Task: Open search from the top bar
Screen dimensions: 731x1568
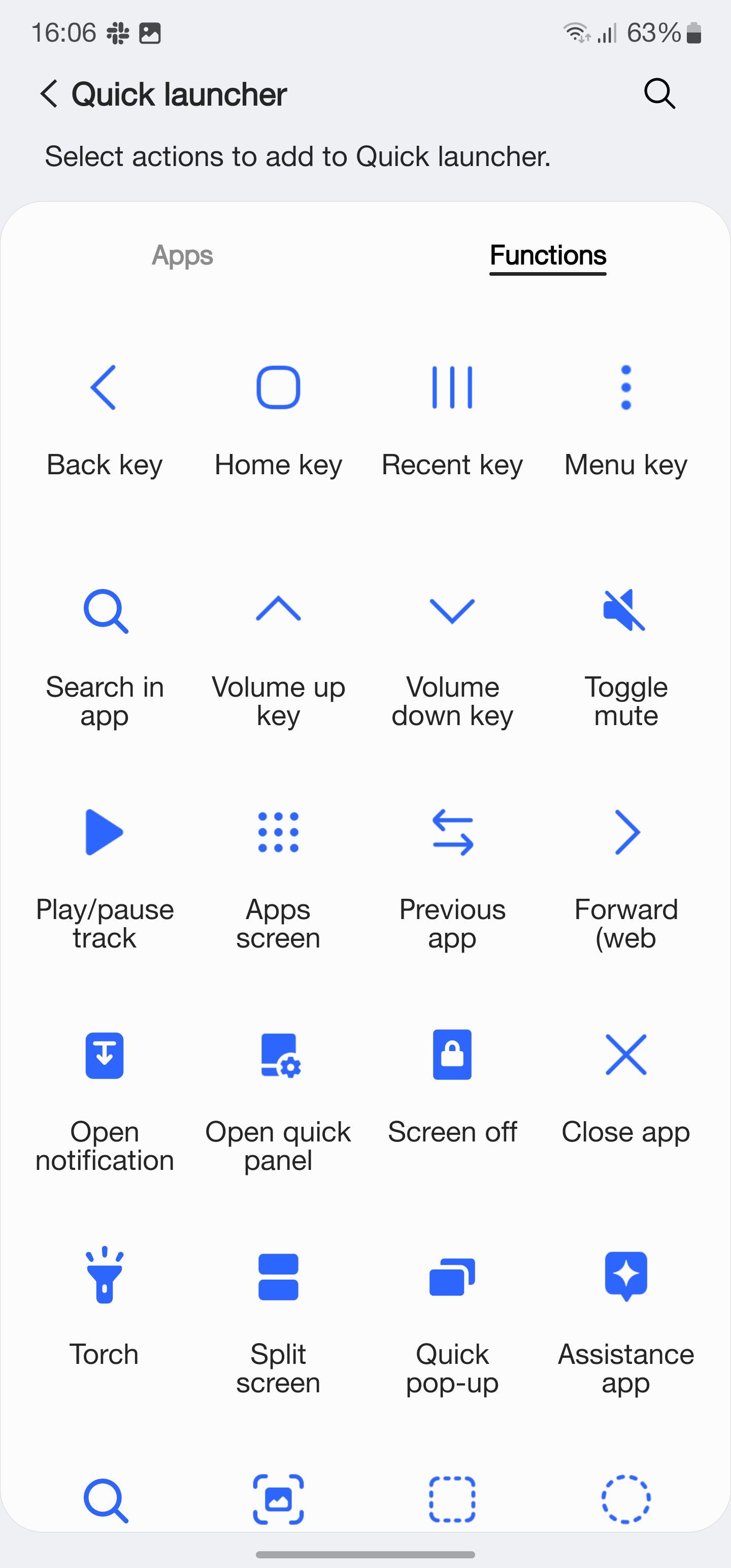Action: pos(659,94)
